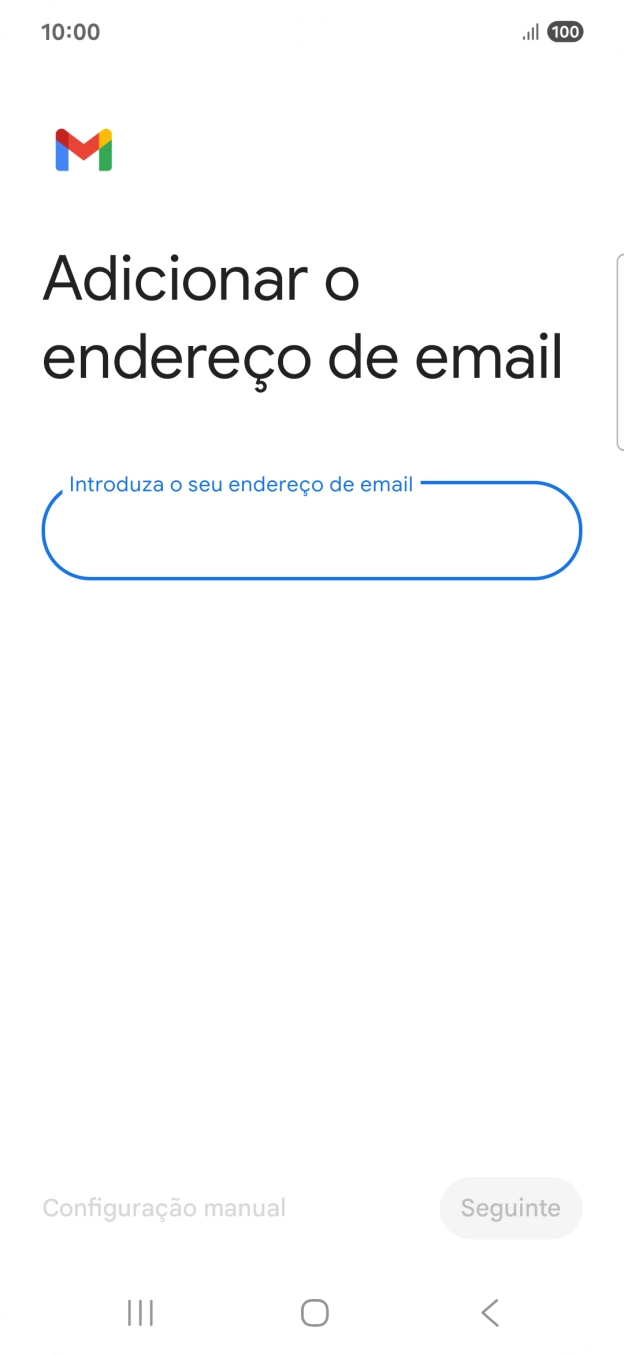Viewport: 624px width, 1354px height.
Task: Go back using the system back button
Action: tap(489, 1313)
